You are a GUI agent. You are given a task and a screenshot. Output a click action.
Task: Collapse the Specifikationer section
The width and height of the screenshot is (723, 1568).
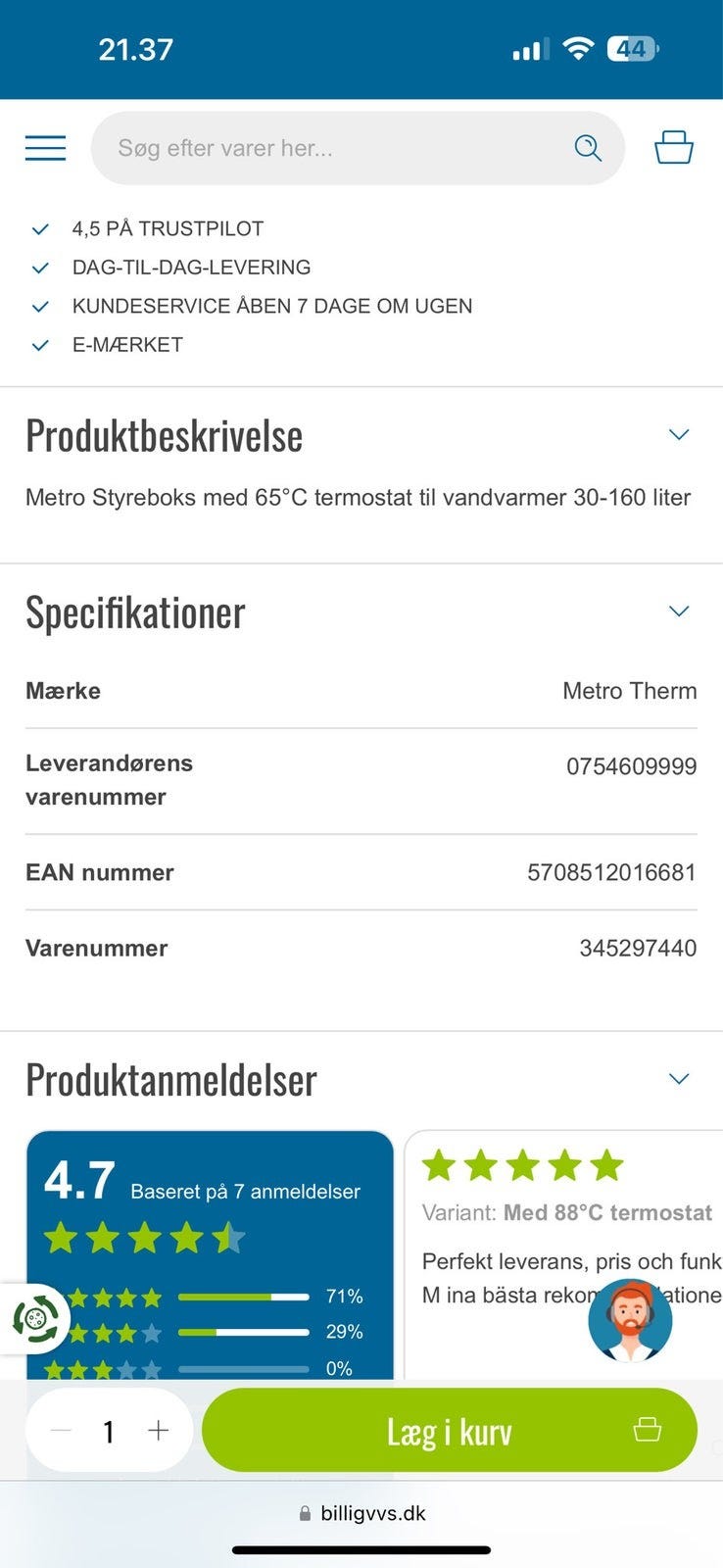(678, 610)
